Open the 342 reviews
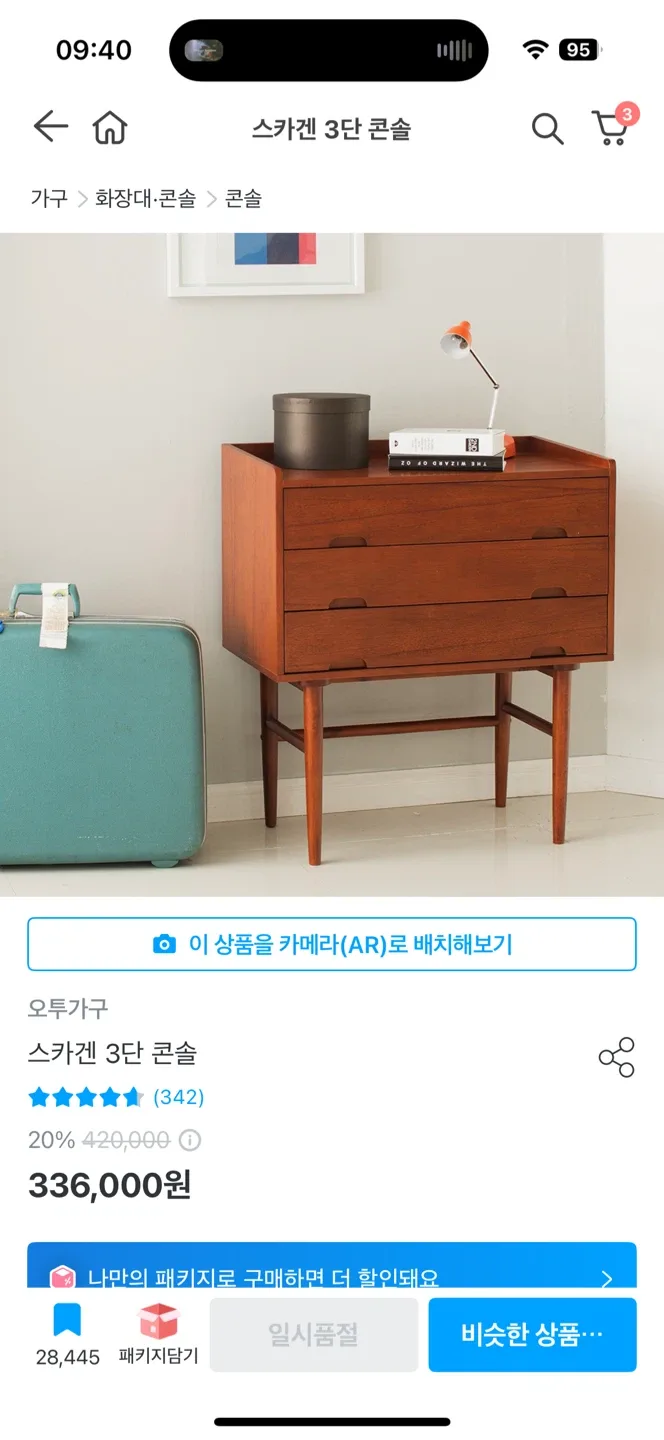Image resolution: width=664 pixels, height=1440 pixels. point(178,1097)
